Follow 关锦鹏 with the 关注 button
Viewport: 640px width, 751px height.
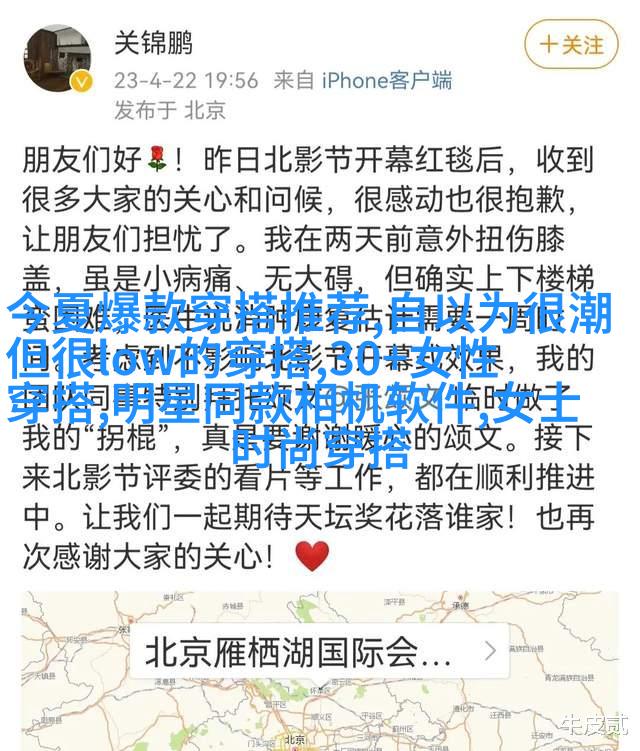point(572,44)
